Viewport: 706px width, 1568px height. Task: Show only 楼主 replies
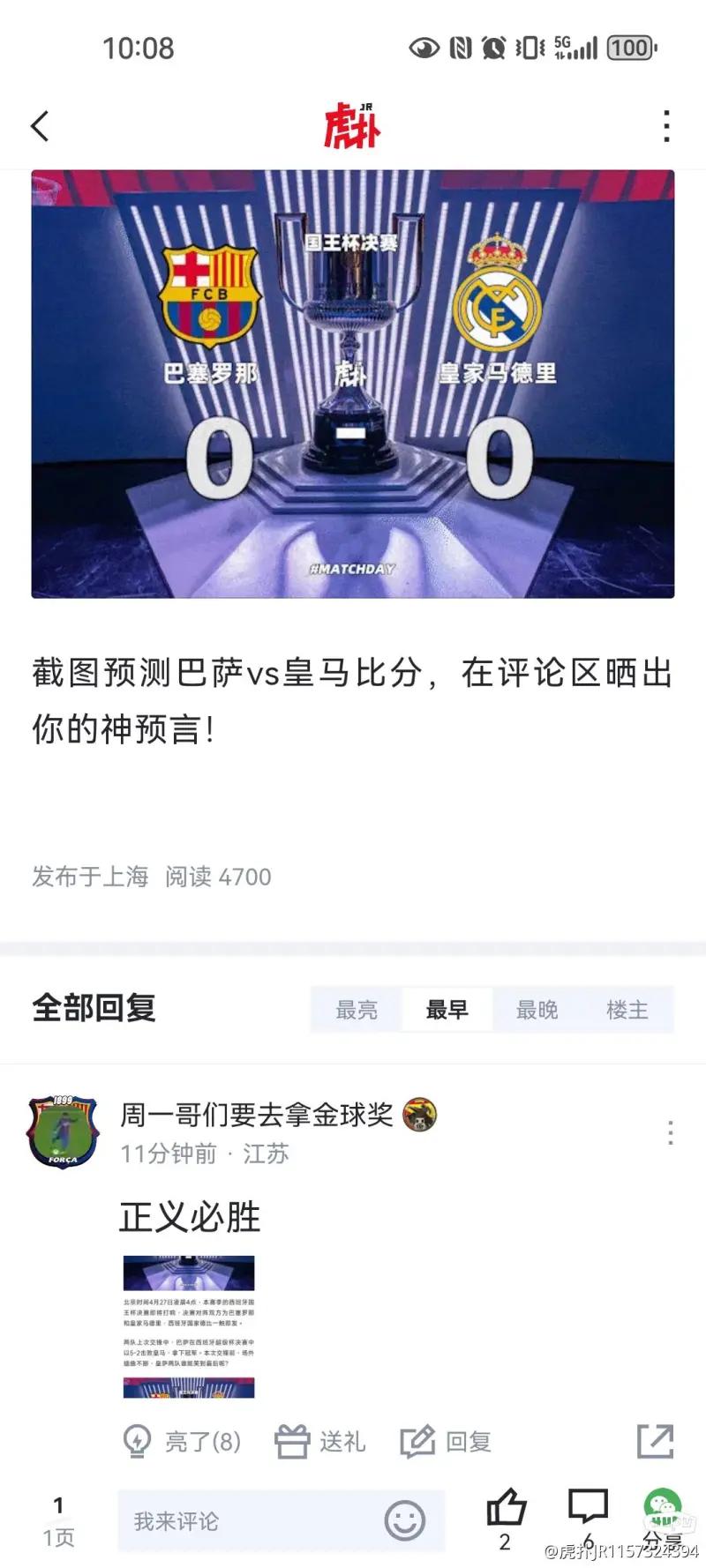coord(627,1010)
